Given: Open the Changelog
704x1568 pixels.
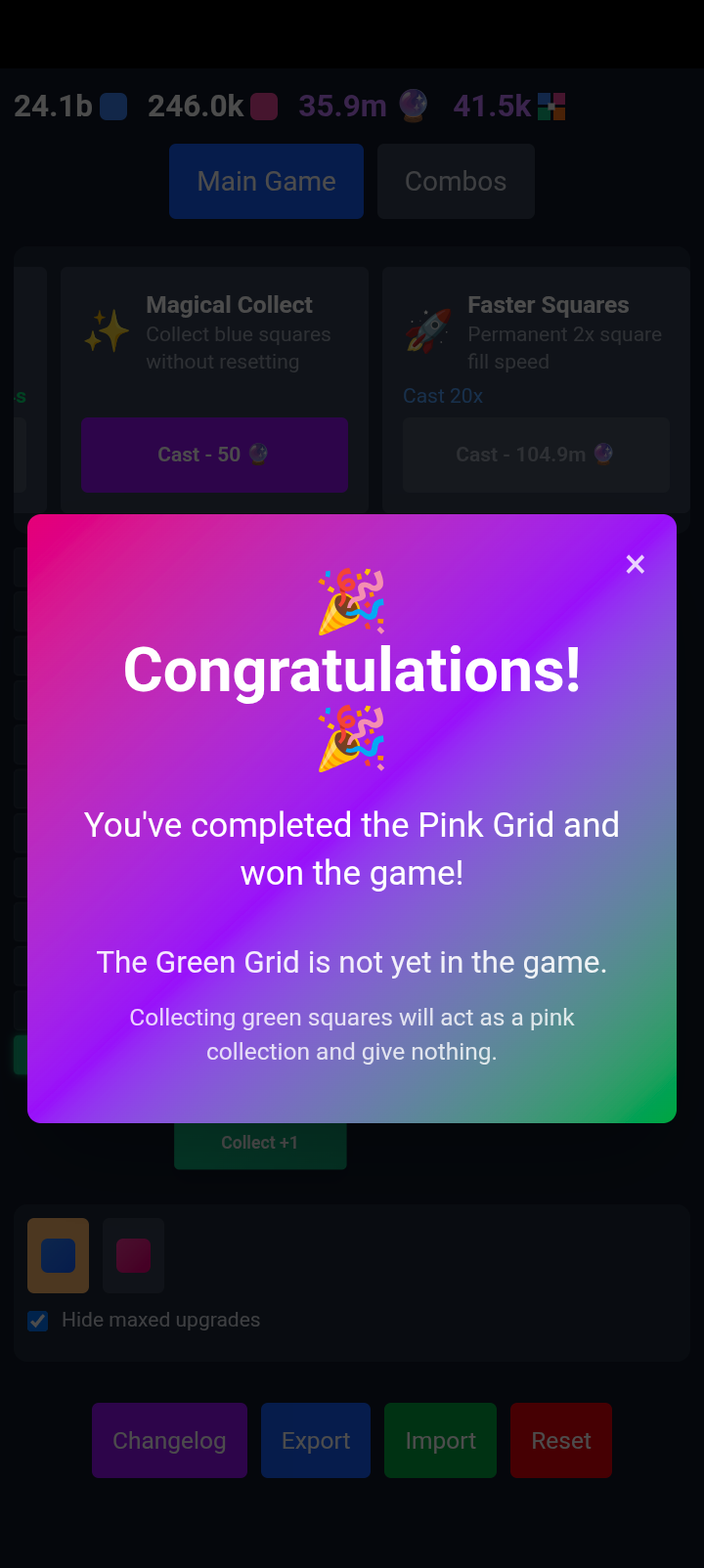Looking at the screenshot, I should [169, 1441].
